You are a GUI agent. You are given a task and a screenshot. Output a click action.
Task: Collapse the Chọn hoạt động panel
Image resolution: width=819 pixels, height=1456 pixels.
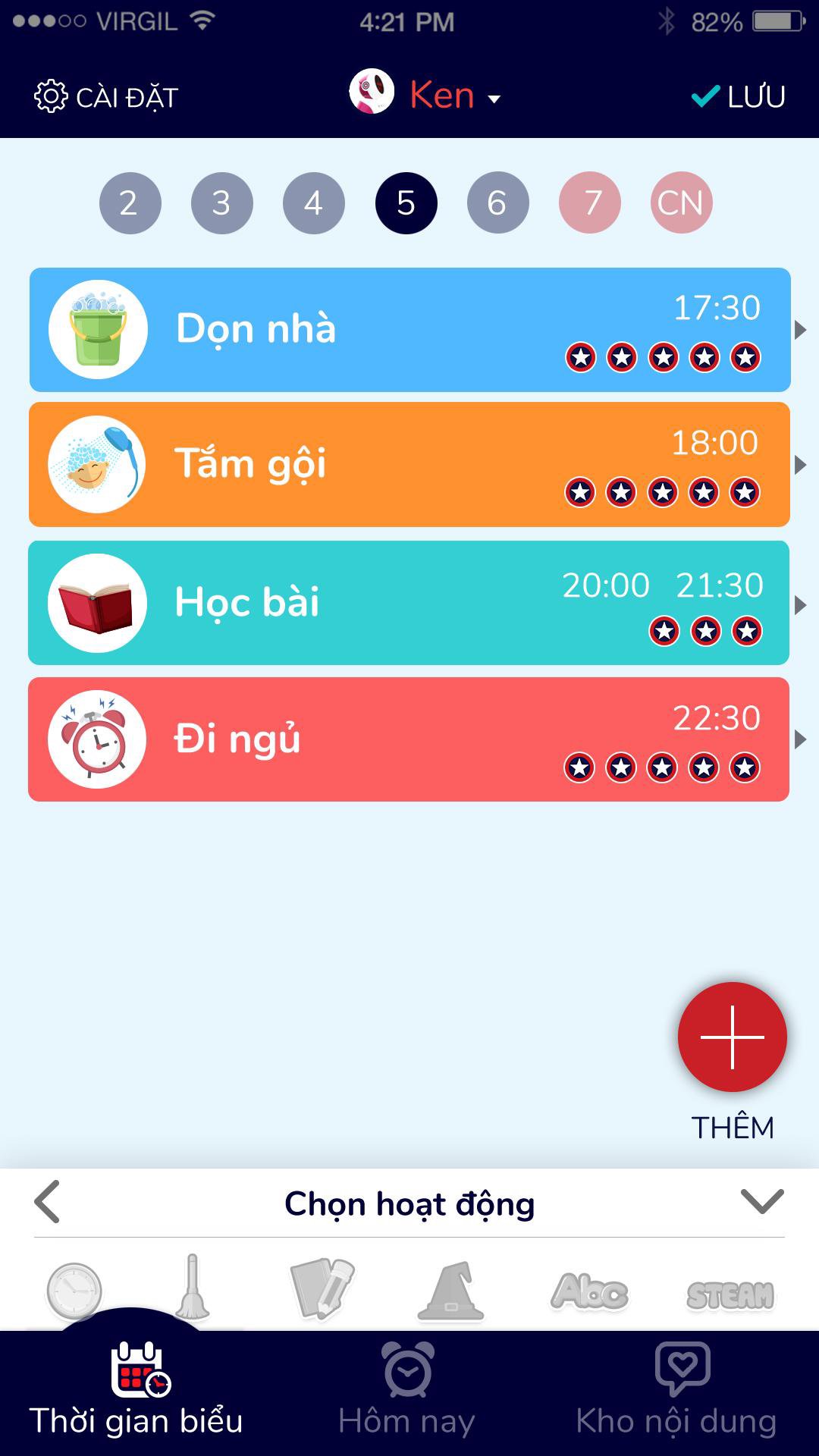coord(762,1202)
